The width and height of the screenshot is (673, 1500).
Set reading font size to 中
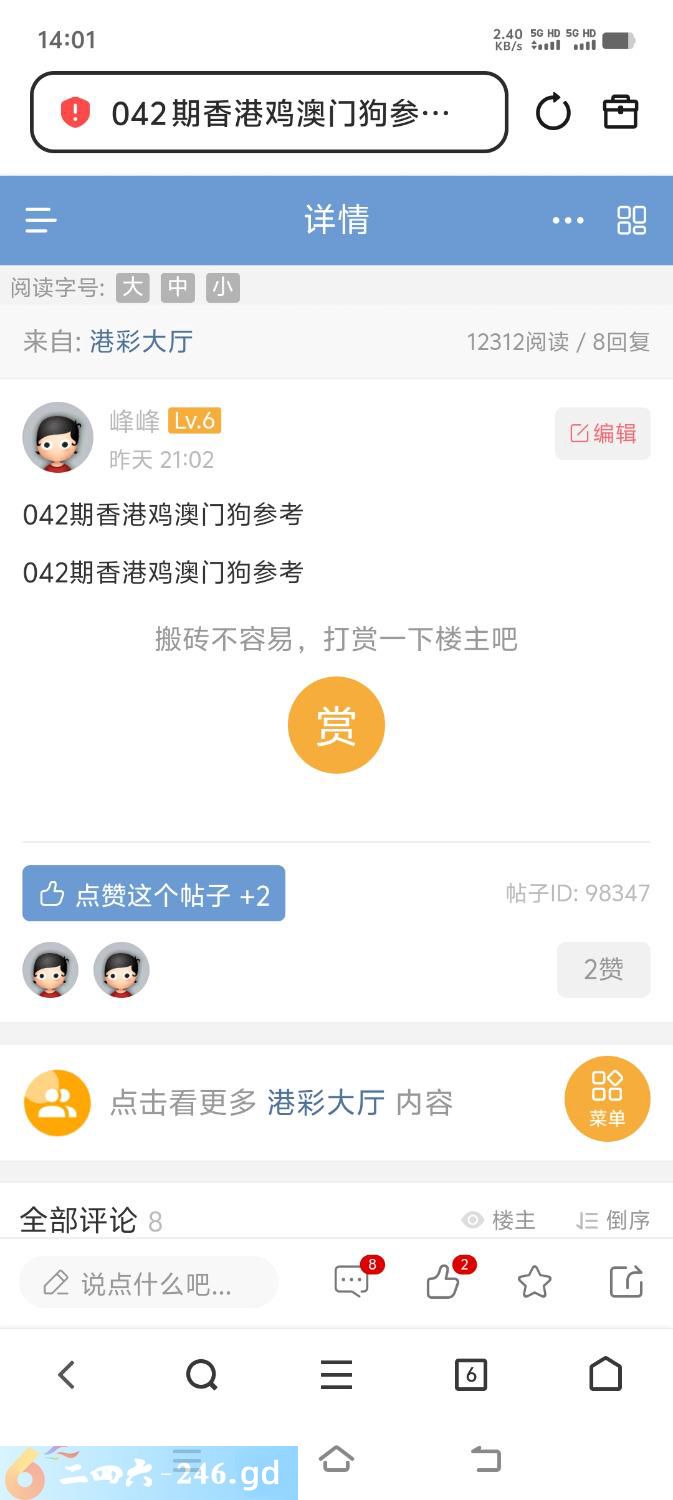[x=177, y=288]
